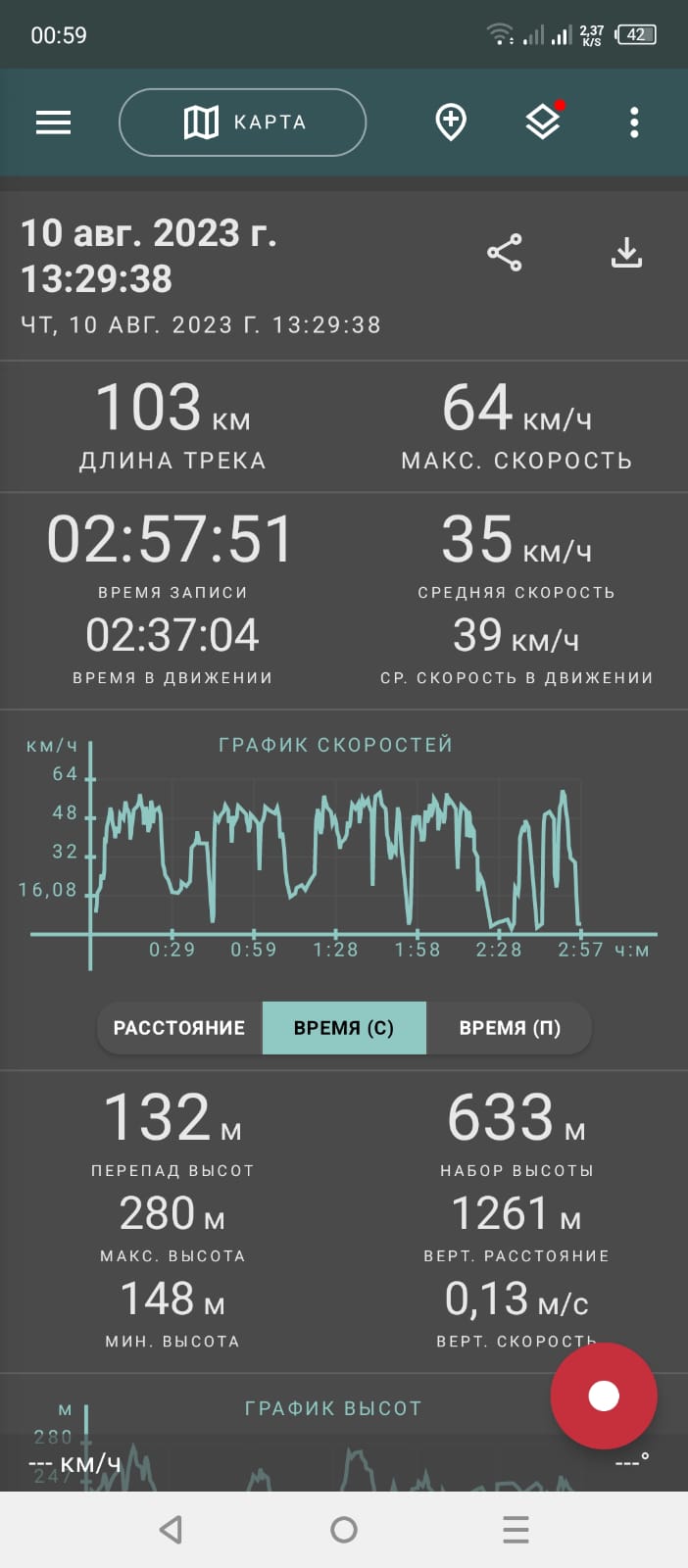The width and height of the screenshot is (688, 1568).
Task: Open recent apps from the navigation bar
Action: click(516, 1530)
